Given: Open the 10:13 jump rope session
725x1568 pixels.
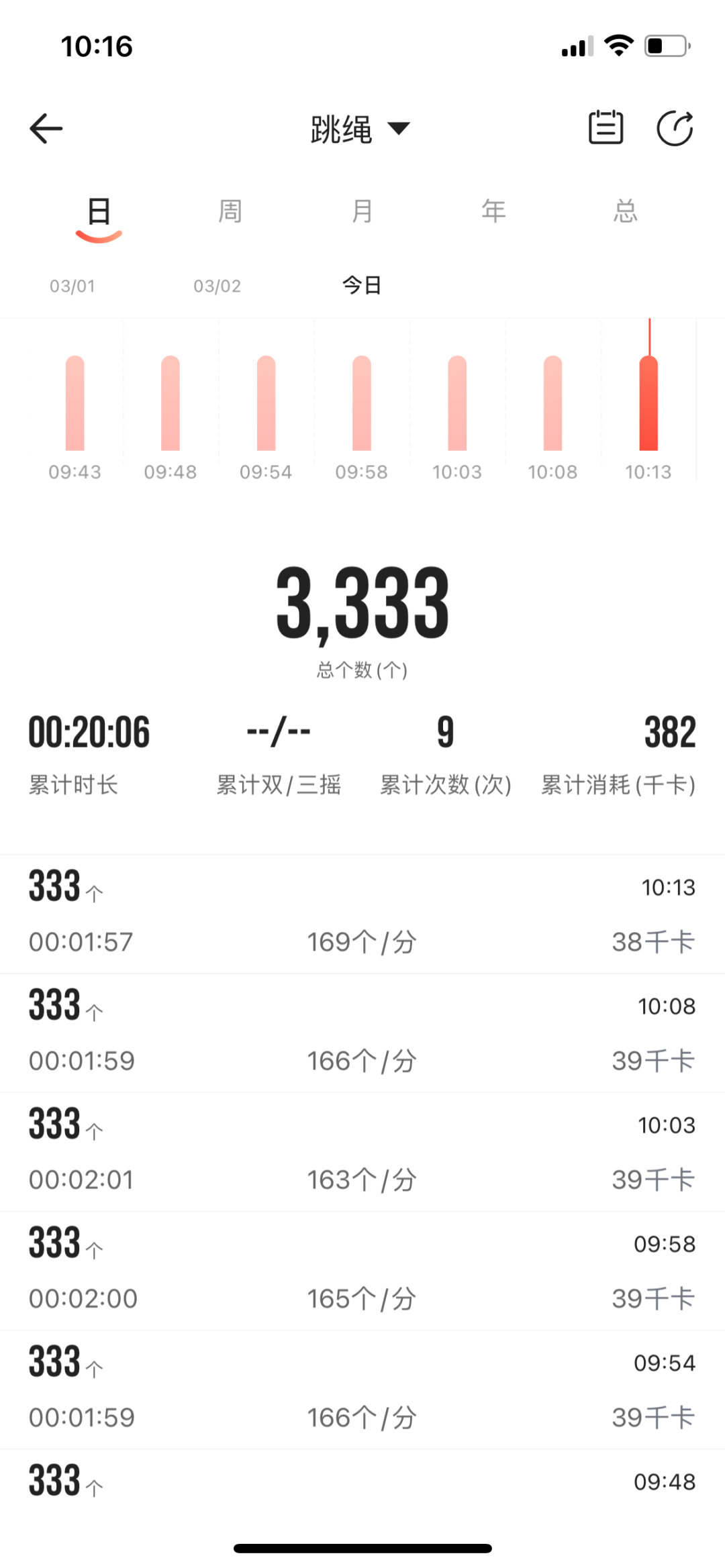Looking at the screenshot, I should tap(362, 914).
